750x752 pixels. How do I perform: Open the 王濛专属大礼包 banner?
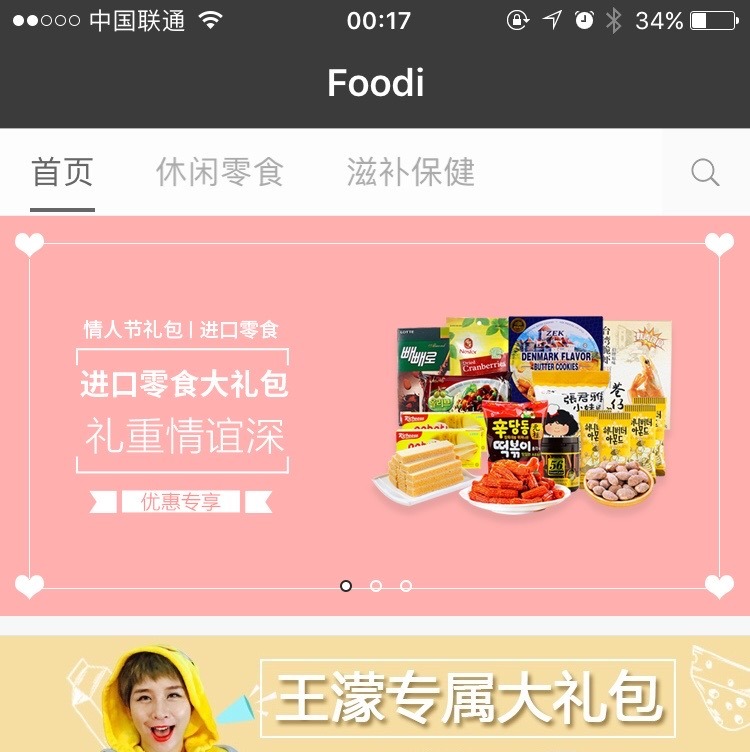point(375,695)
